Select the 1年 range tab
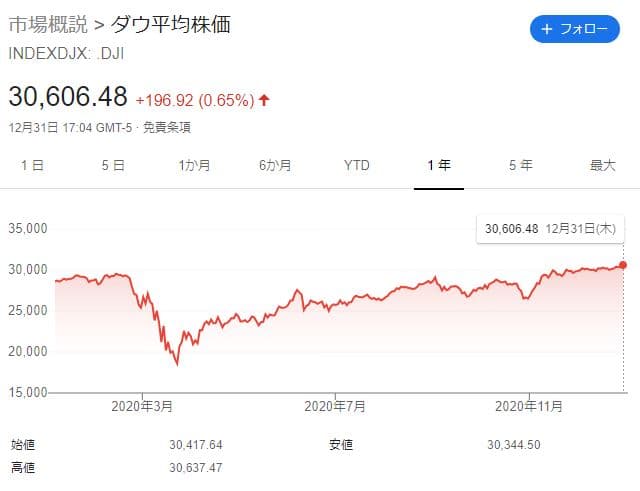Viewport: 640px width, 491px height. [x=438, y=165]
